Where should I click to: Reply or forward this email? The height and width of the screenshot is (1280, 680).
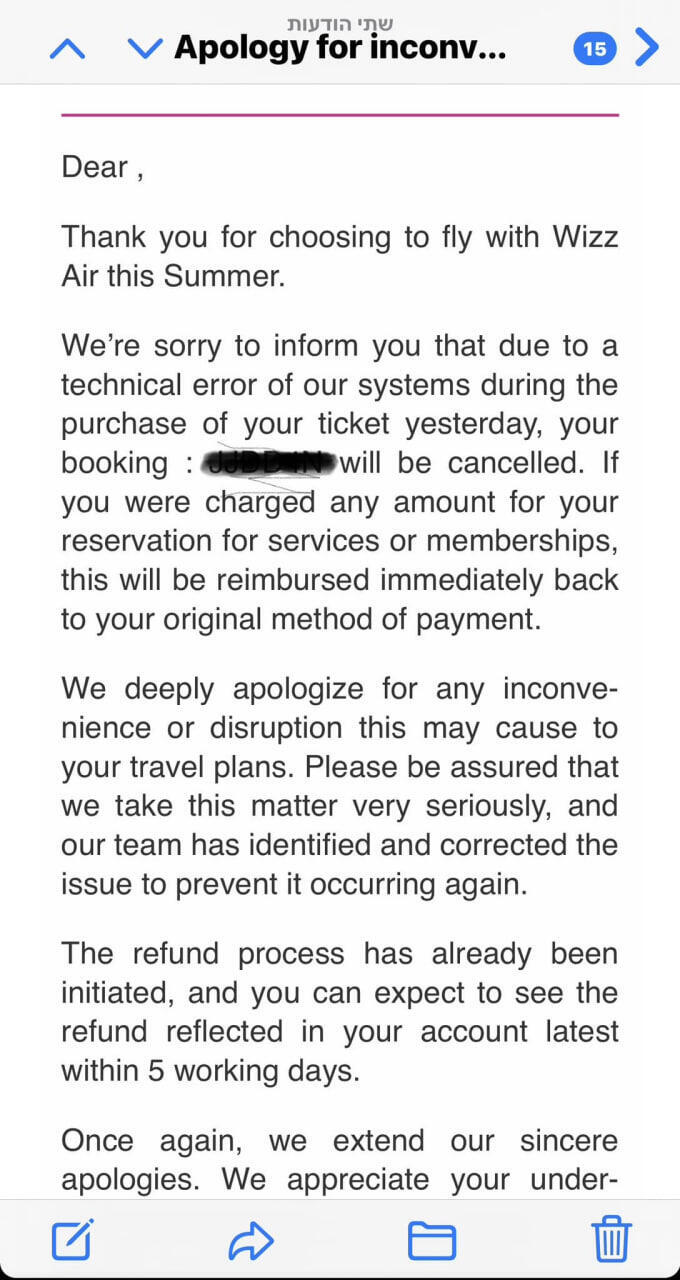[x=251, y=1242]
